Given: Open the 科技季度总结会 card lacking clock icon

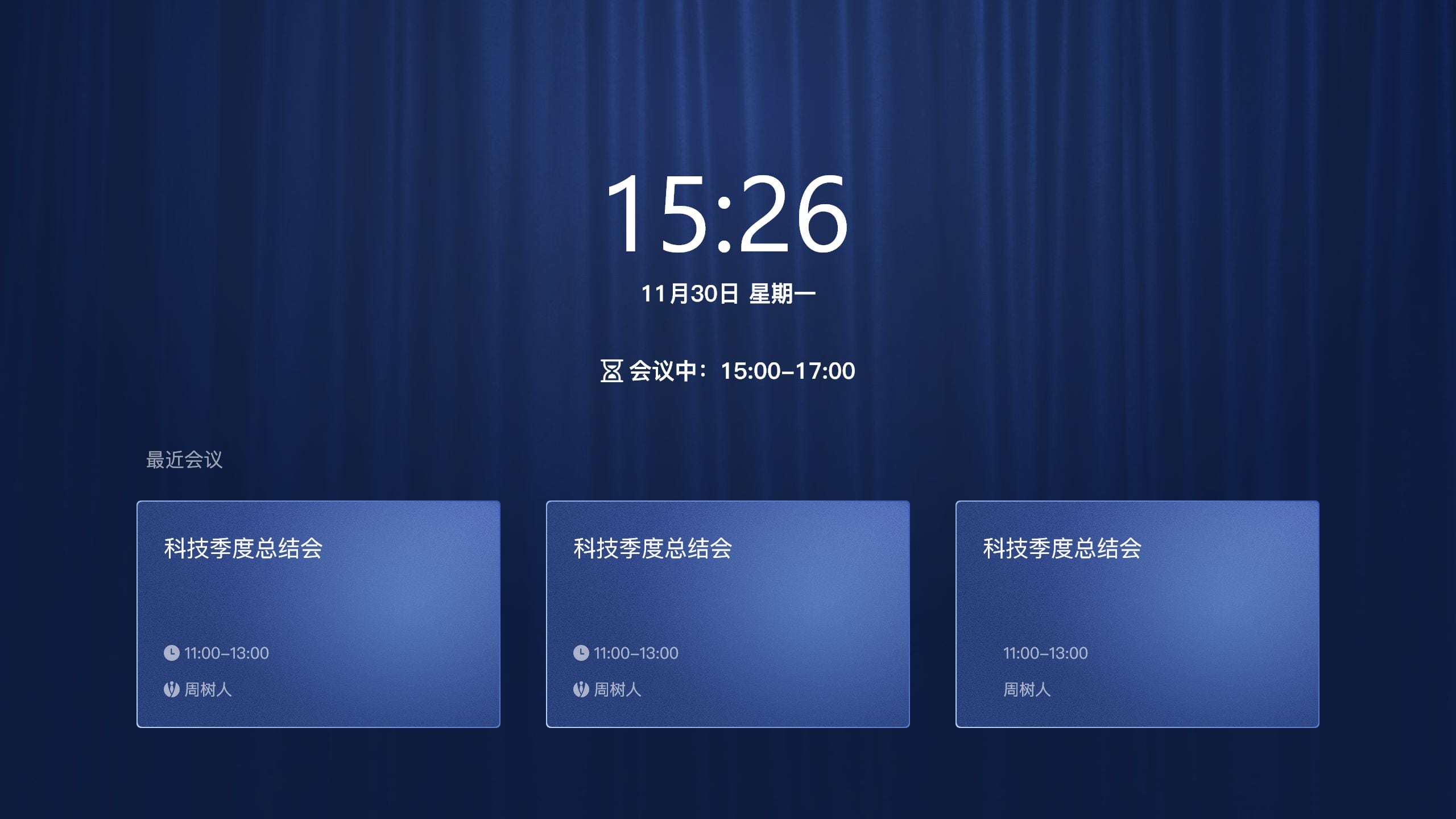Looking at the screenshot, I should (1137, 614).
